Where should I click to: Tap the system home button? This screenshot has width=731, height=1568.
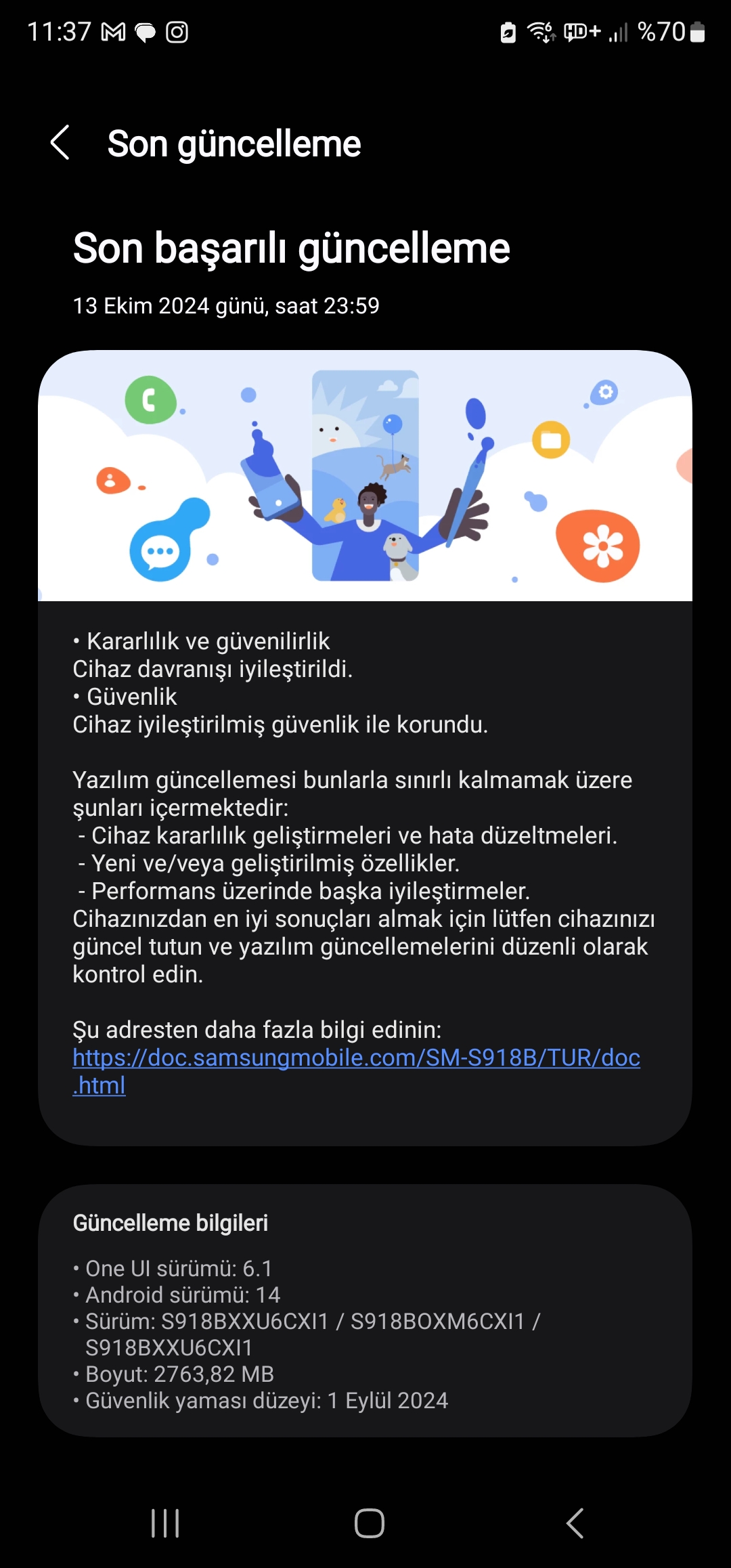tap(370, 1523)
